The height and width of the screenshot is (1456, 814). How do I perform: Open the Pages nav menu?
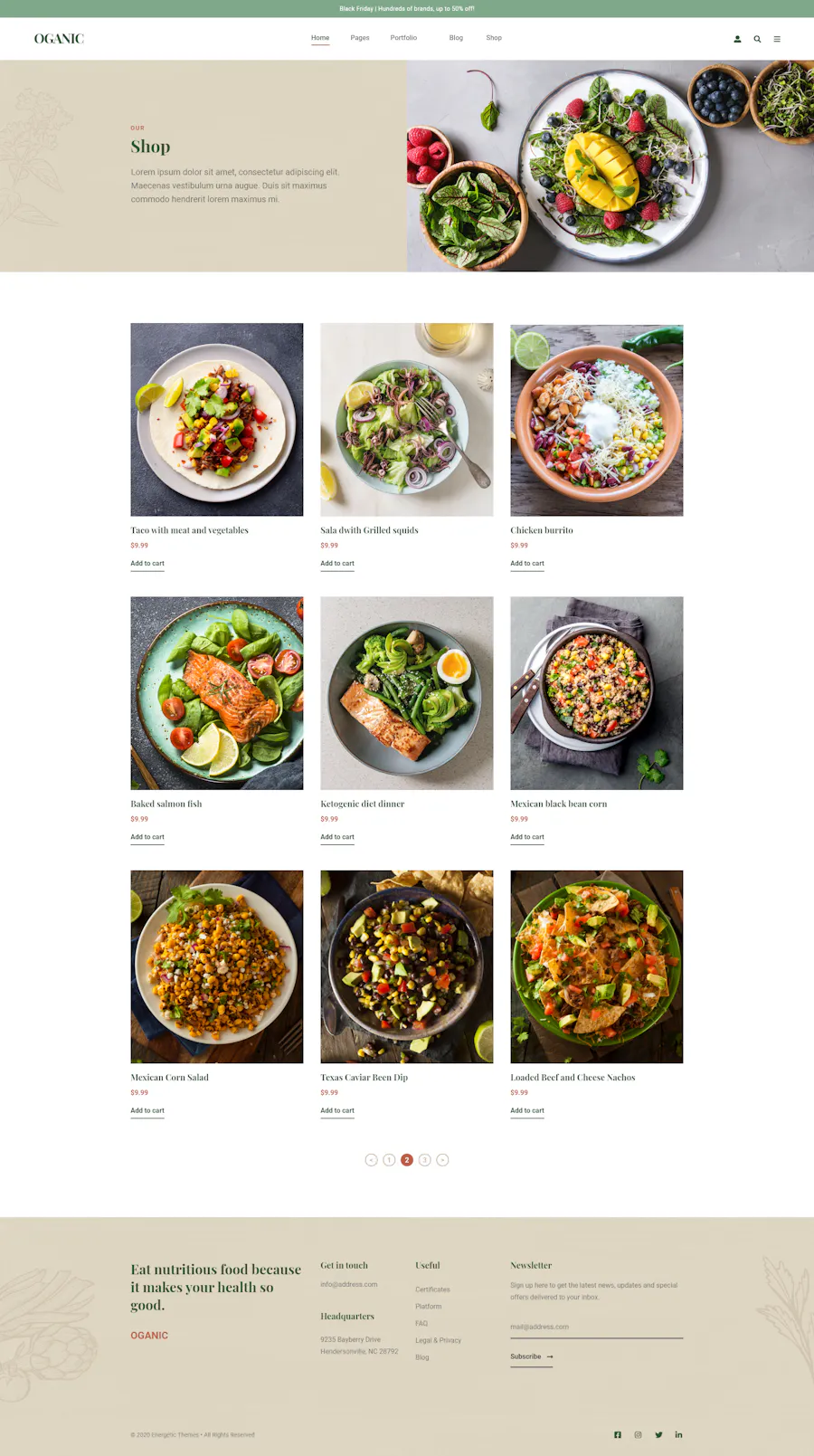coord(360,38)
